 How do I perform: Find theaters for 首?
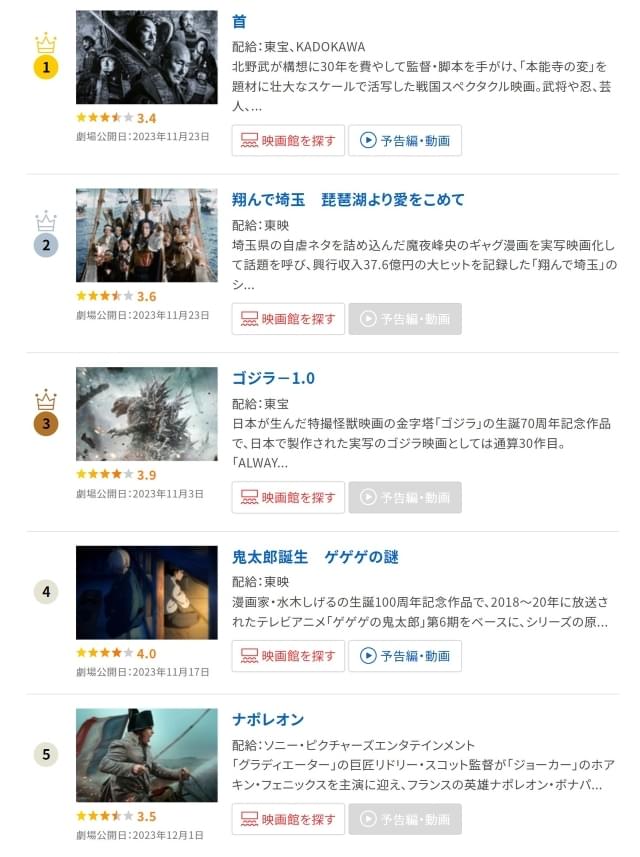288,141
